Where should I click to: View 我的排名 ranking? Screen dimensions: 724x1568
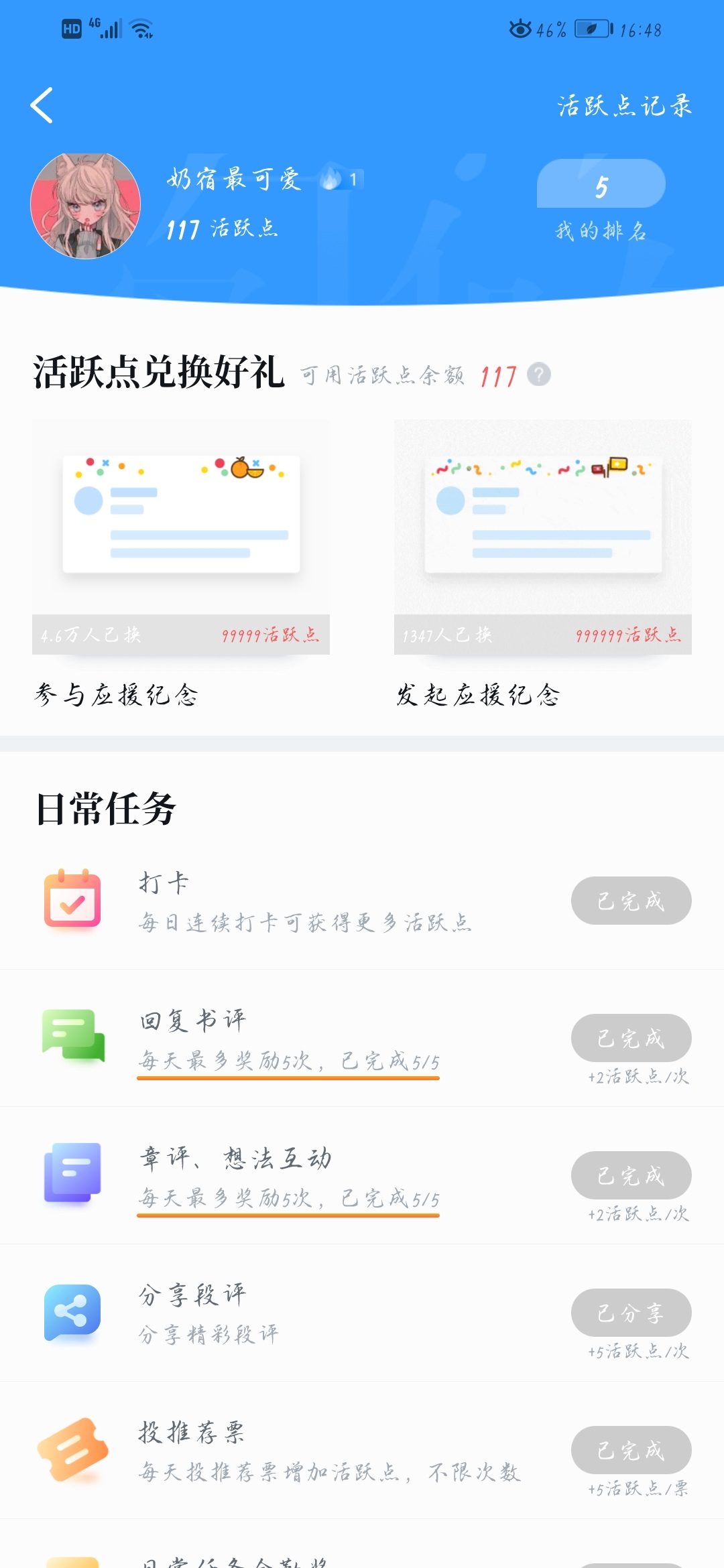coord(601,200)
